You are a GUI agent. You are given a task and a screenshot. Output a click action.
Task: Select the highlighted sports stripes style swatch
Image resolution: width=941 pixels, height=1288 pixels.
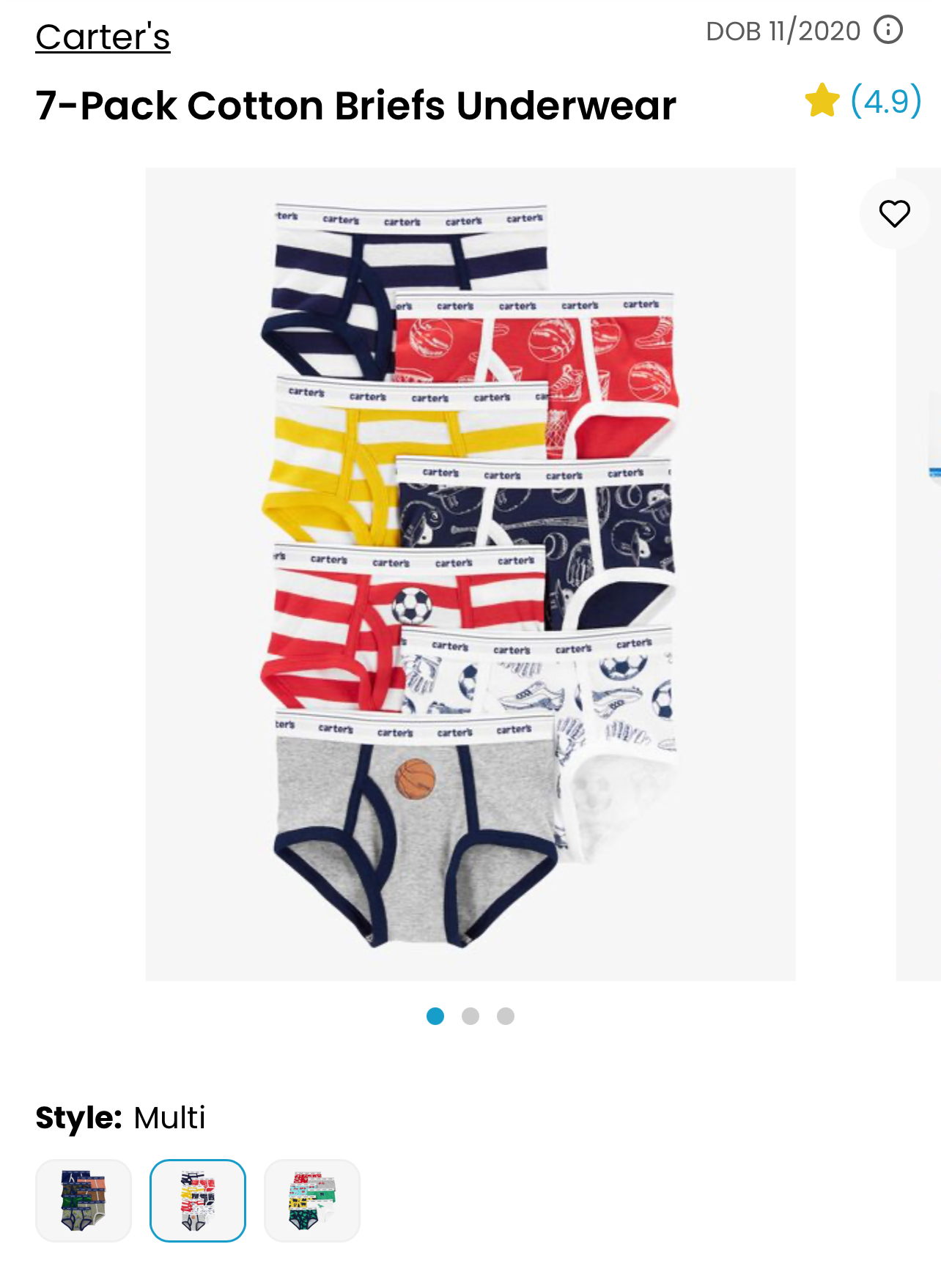point(198,1200)
